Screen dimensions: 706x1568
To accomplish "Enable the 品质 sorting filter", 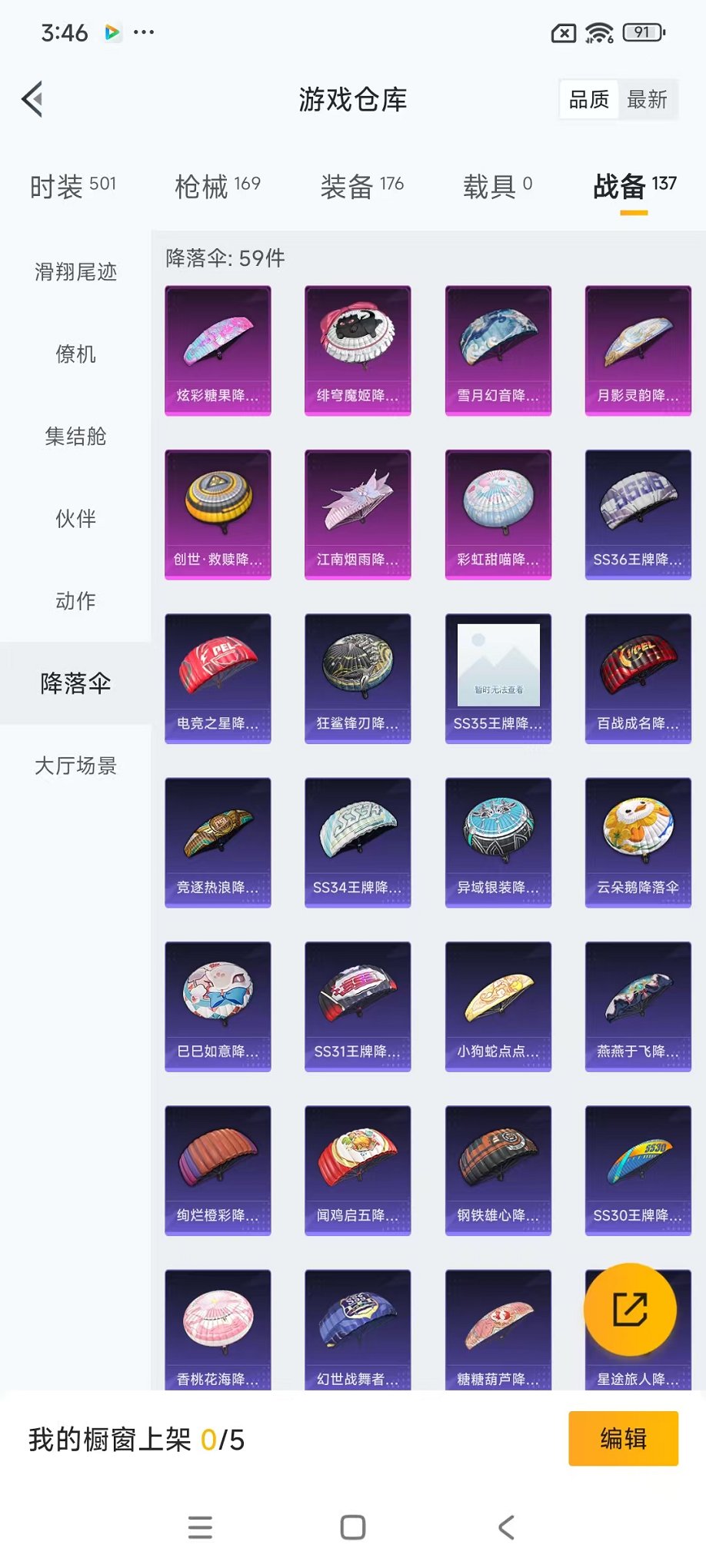I will 588,99.
